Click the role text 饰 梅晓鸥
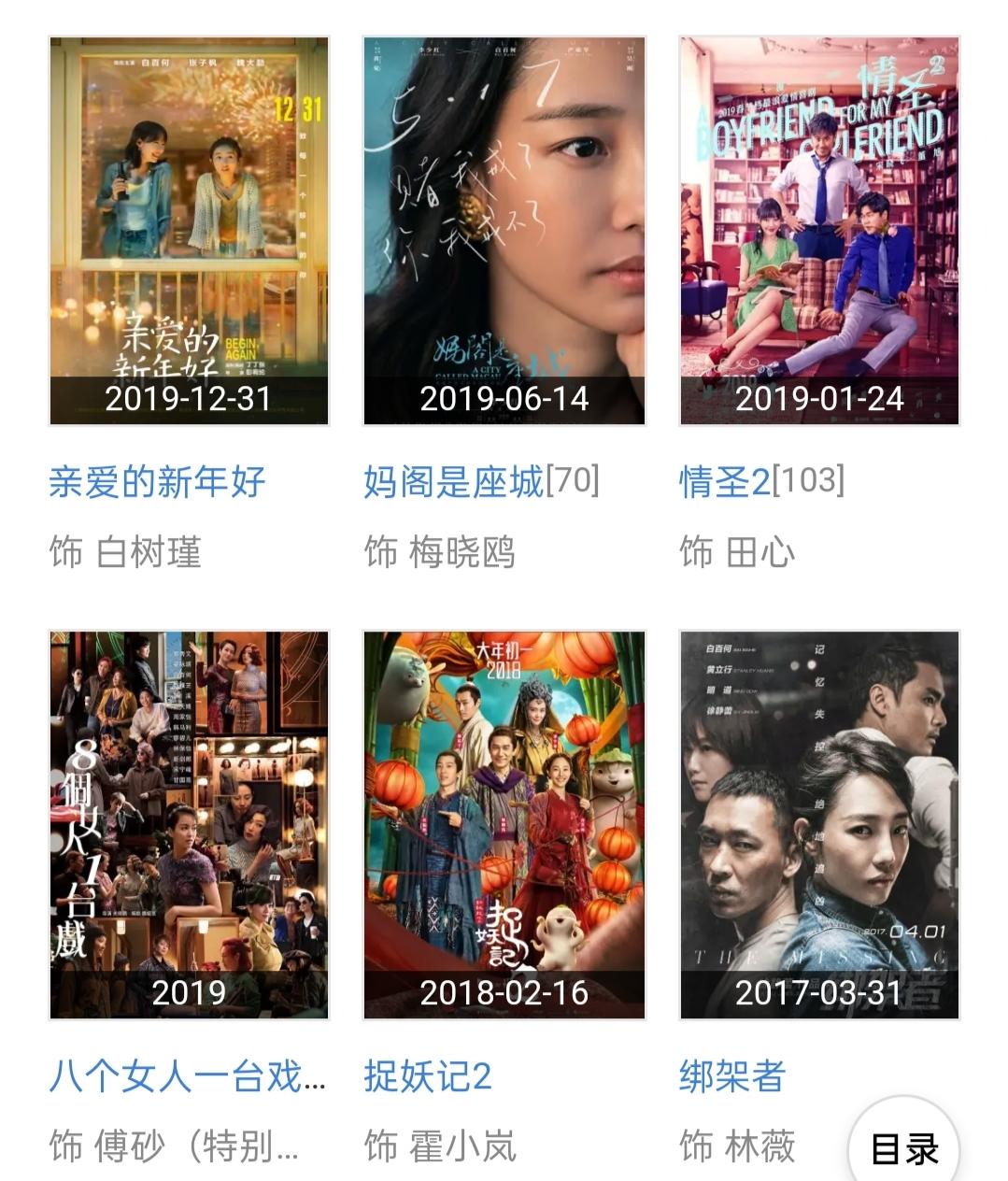This screenshot has width=1008, height=1181. click(439, 552)
